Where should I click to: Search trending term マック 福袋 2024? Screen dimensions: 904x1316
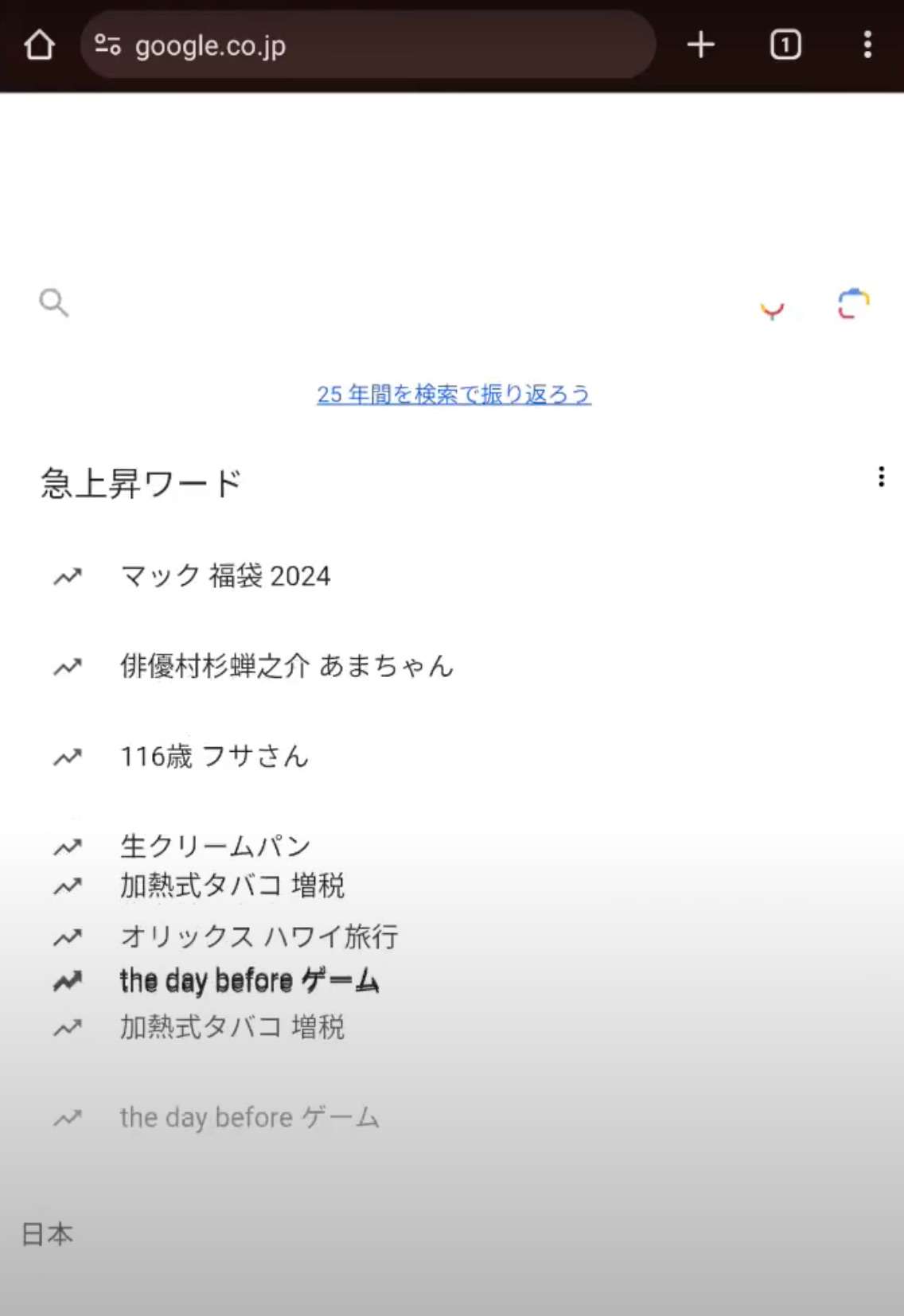(225, 576)
